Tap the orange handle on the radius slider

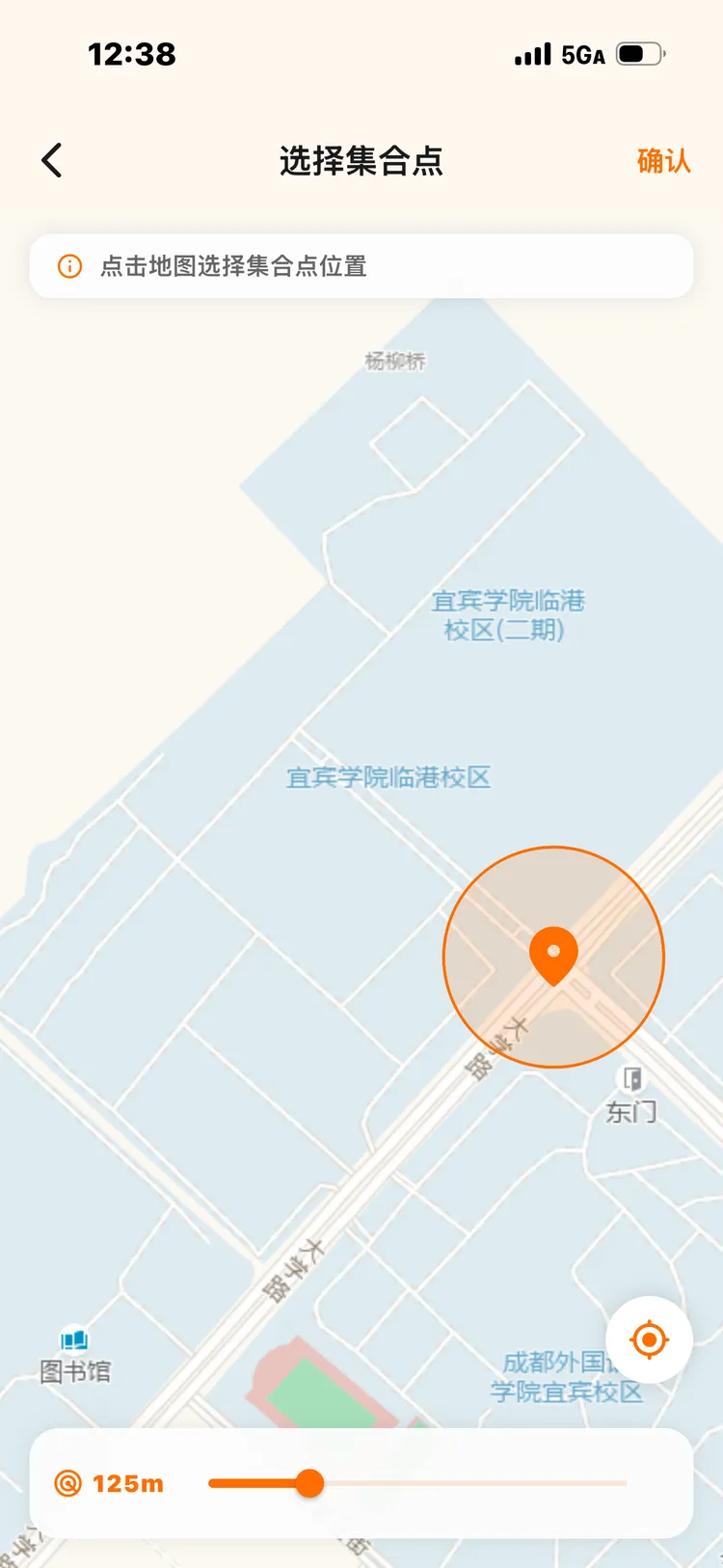(x=309, y=1483)
